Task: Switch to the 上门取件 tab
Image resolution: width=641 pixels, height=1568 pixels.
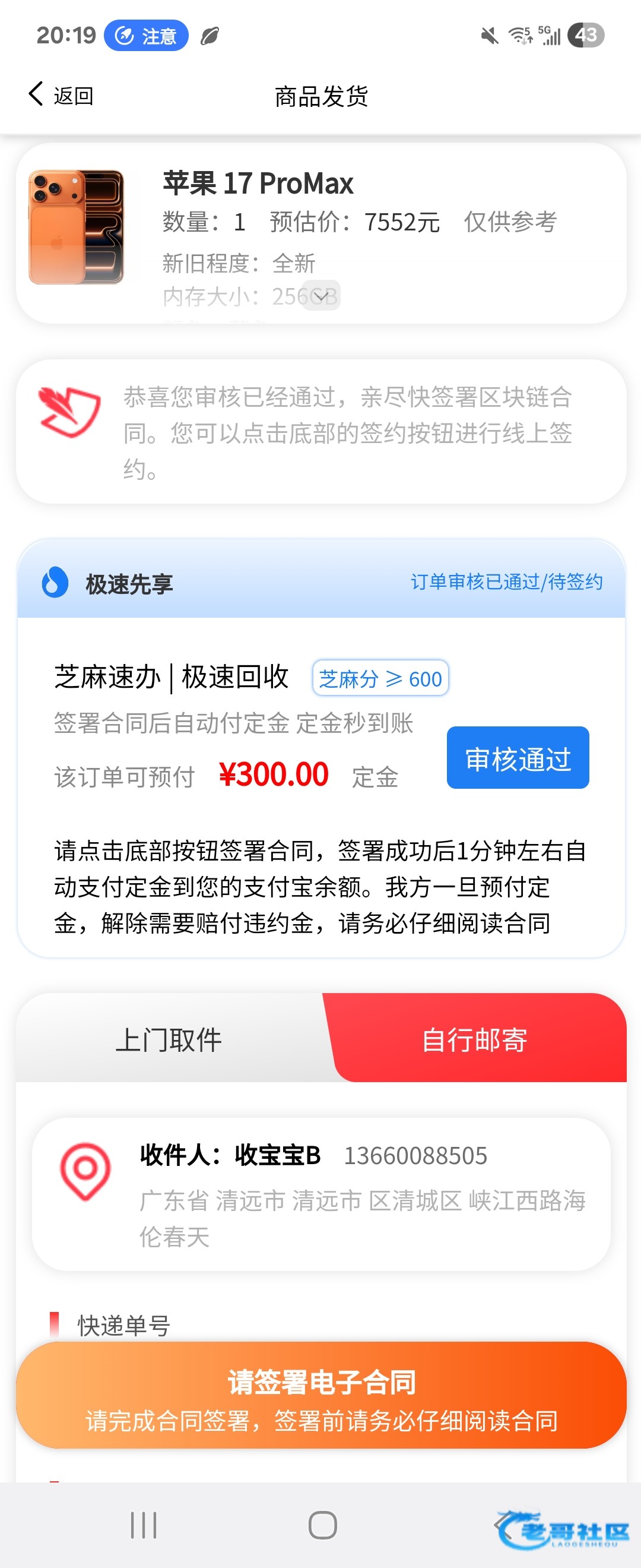Action: [x=169, y=1039]
